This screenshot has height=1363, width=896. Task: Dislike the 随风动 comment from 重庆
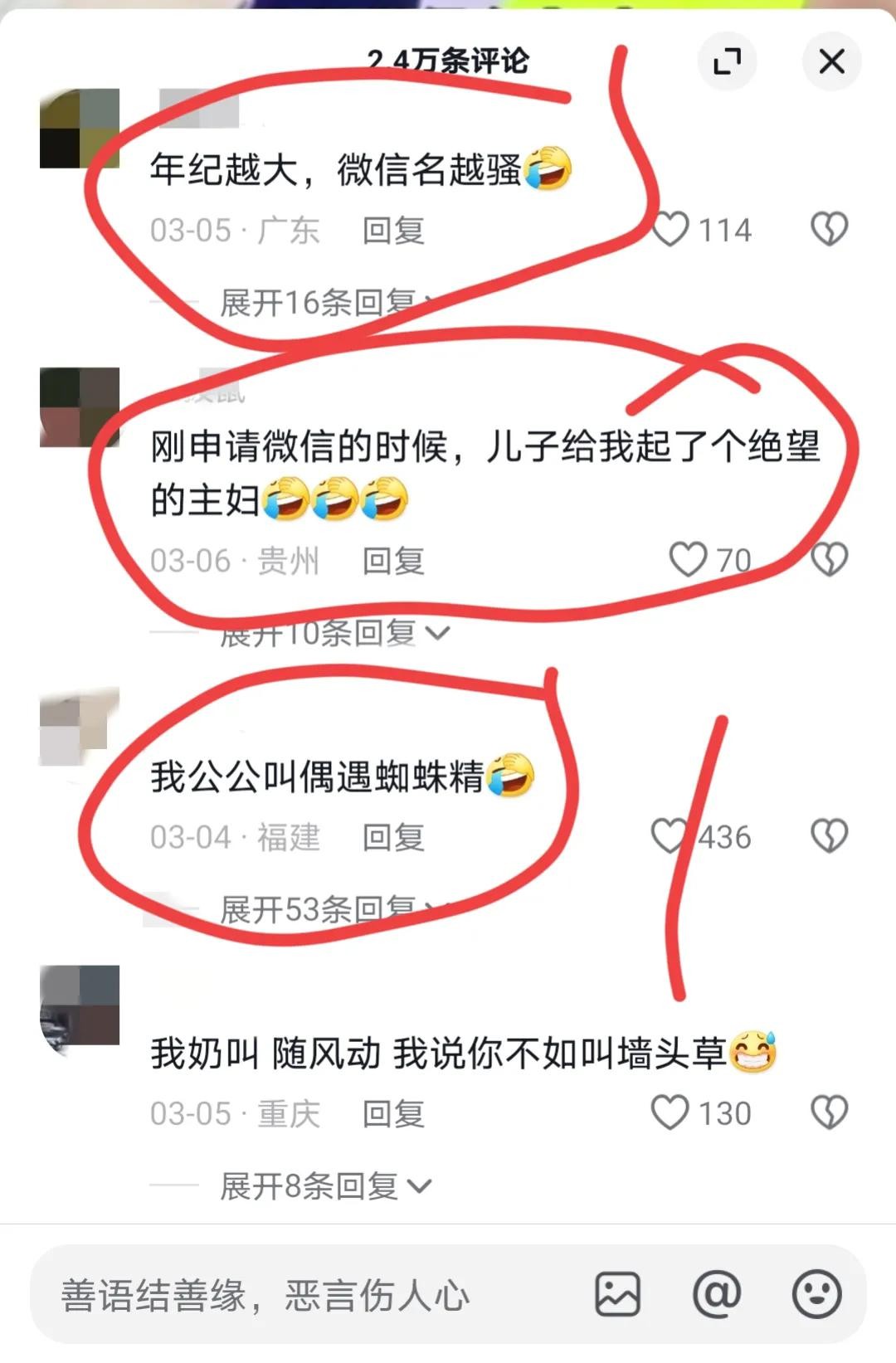coord(829,1112)
